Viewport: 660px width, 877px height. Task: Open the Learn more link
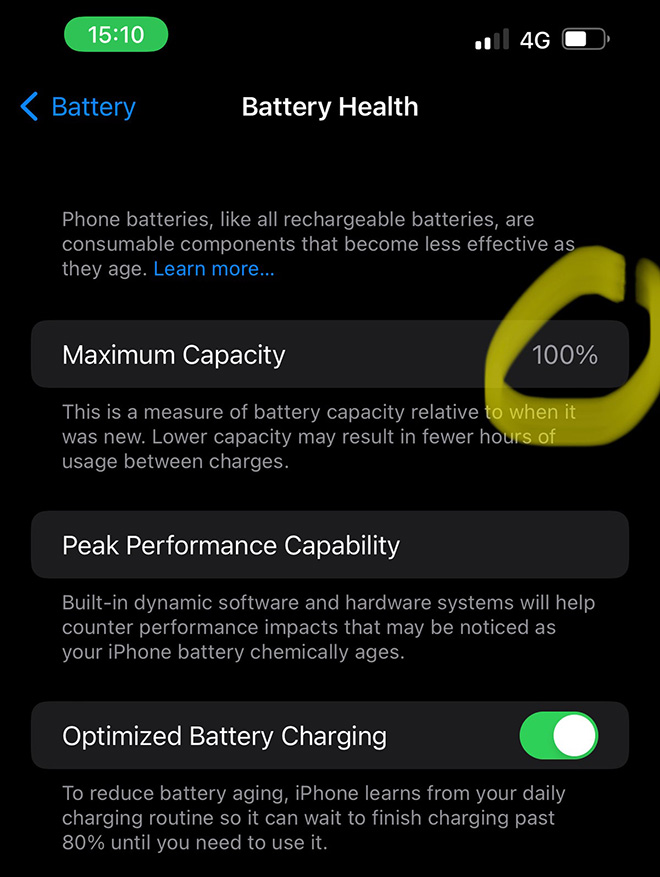click(x=213, y=269)
